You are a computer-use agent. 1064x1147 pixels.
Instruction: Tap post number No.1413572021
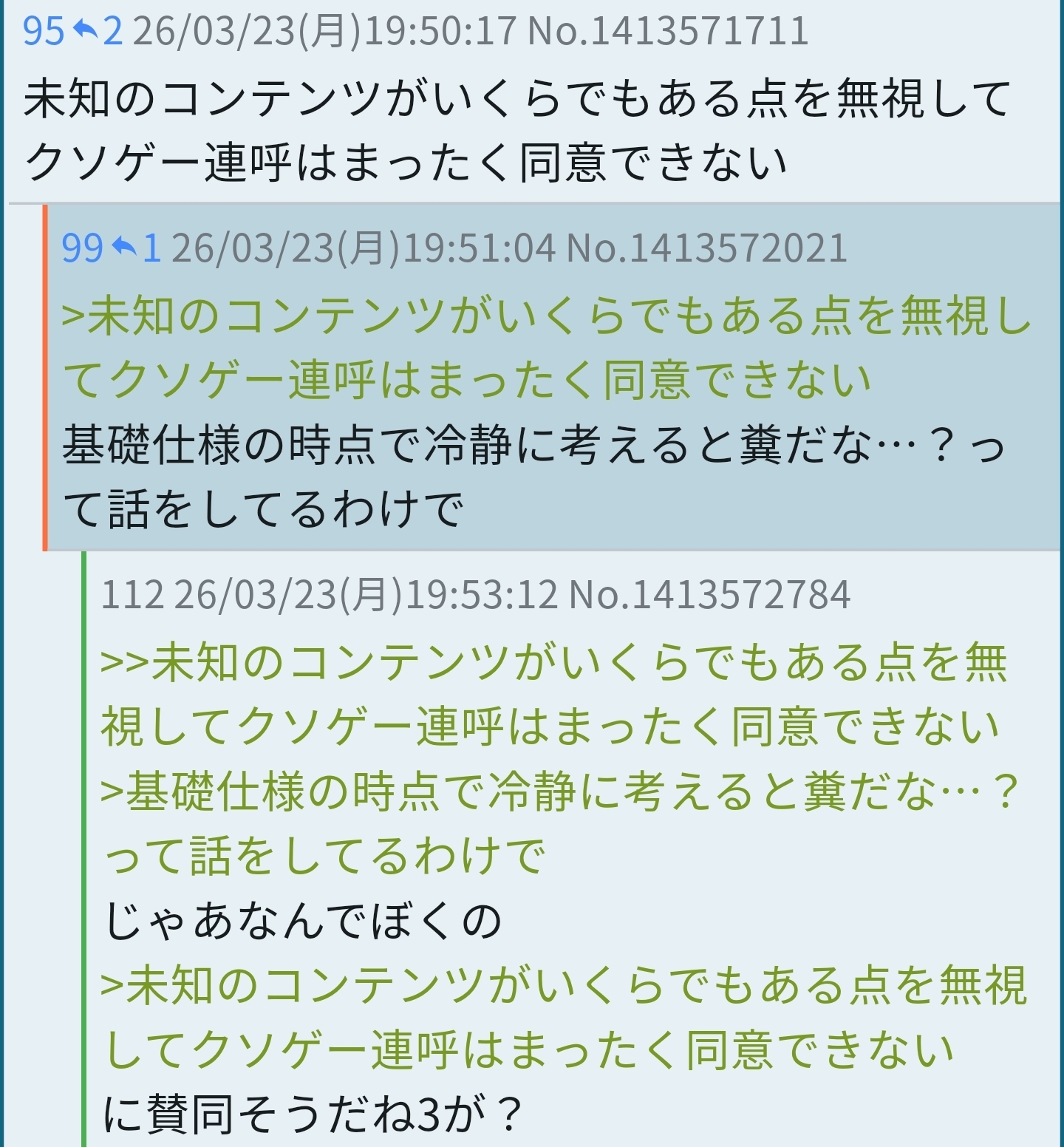point(706,249)
